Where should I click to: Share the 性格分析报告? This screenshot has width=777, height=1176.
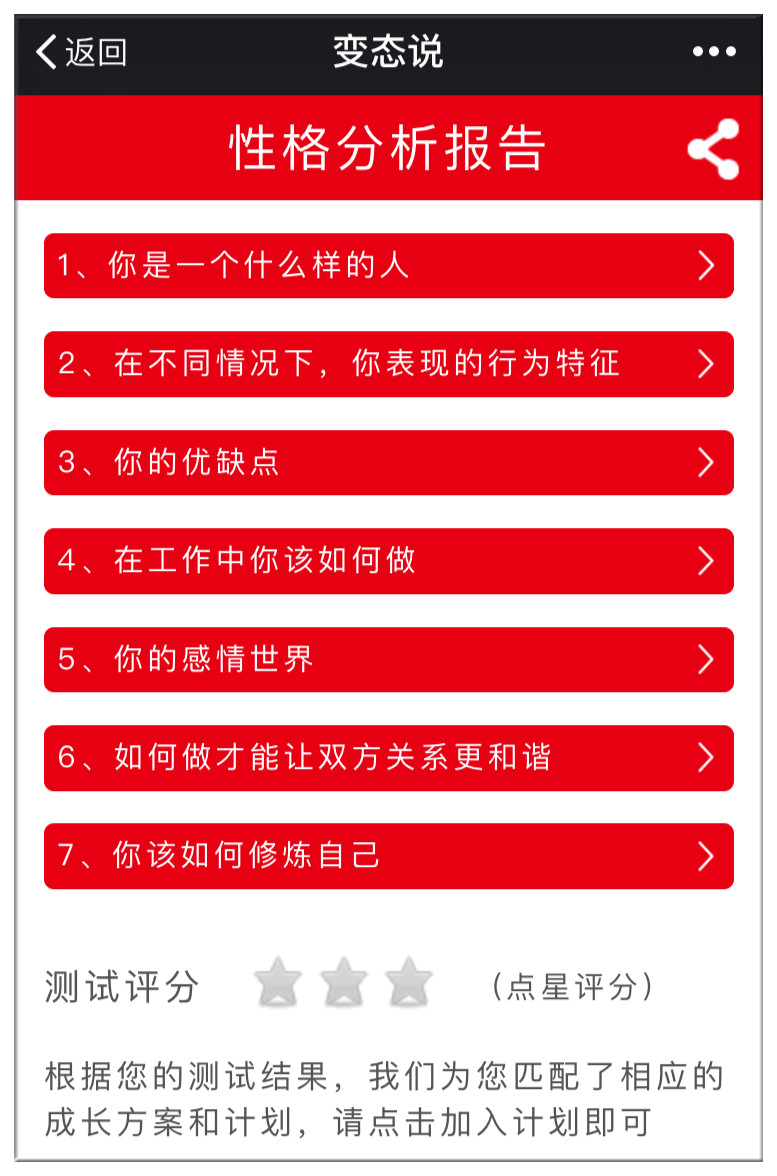point(713,149)
